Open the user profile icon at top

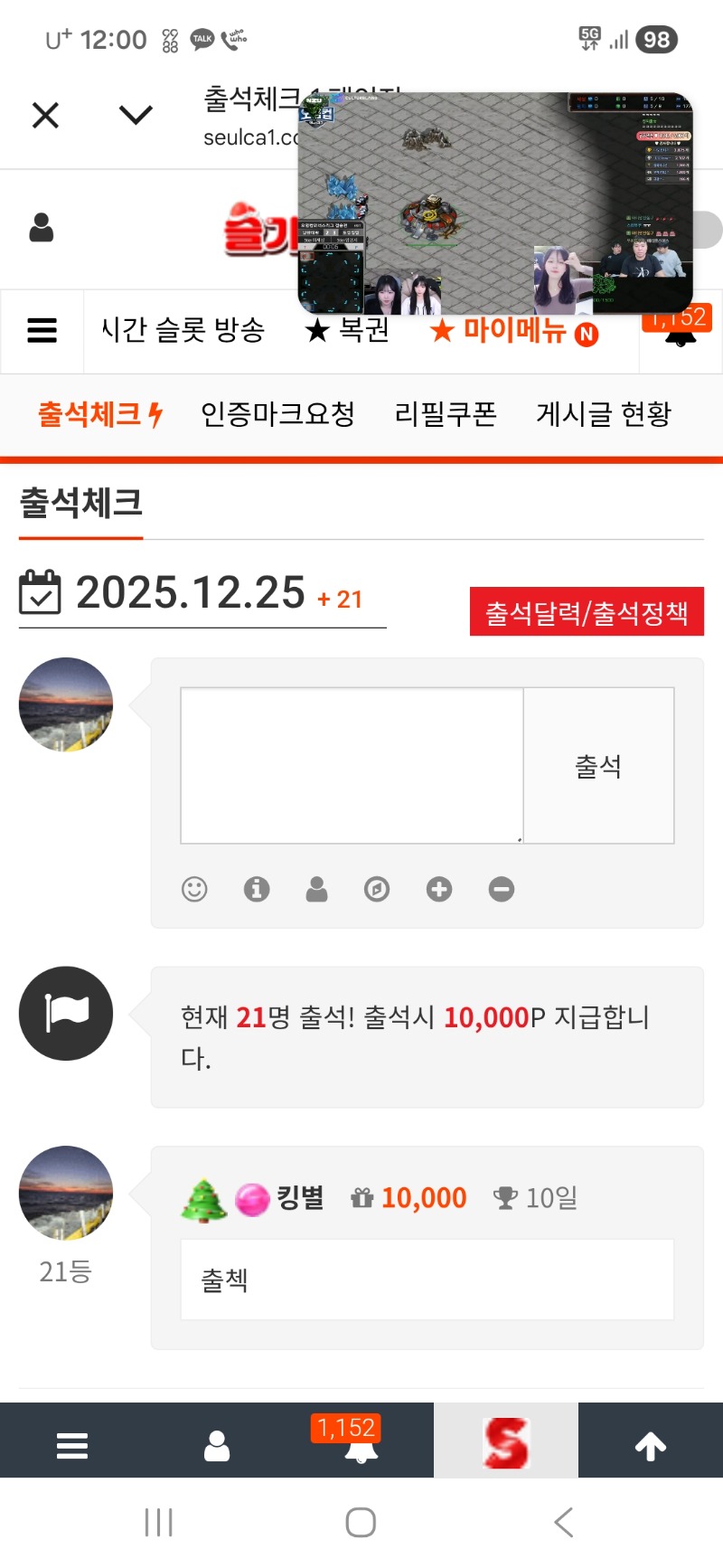point(42,228)
